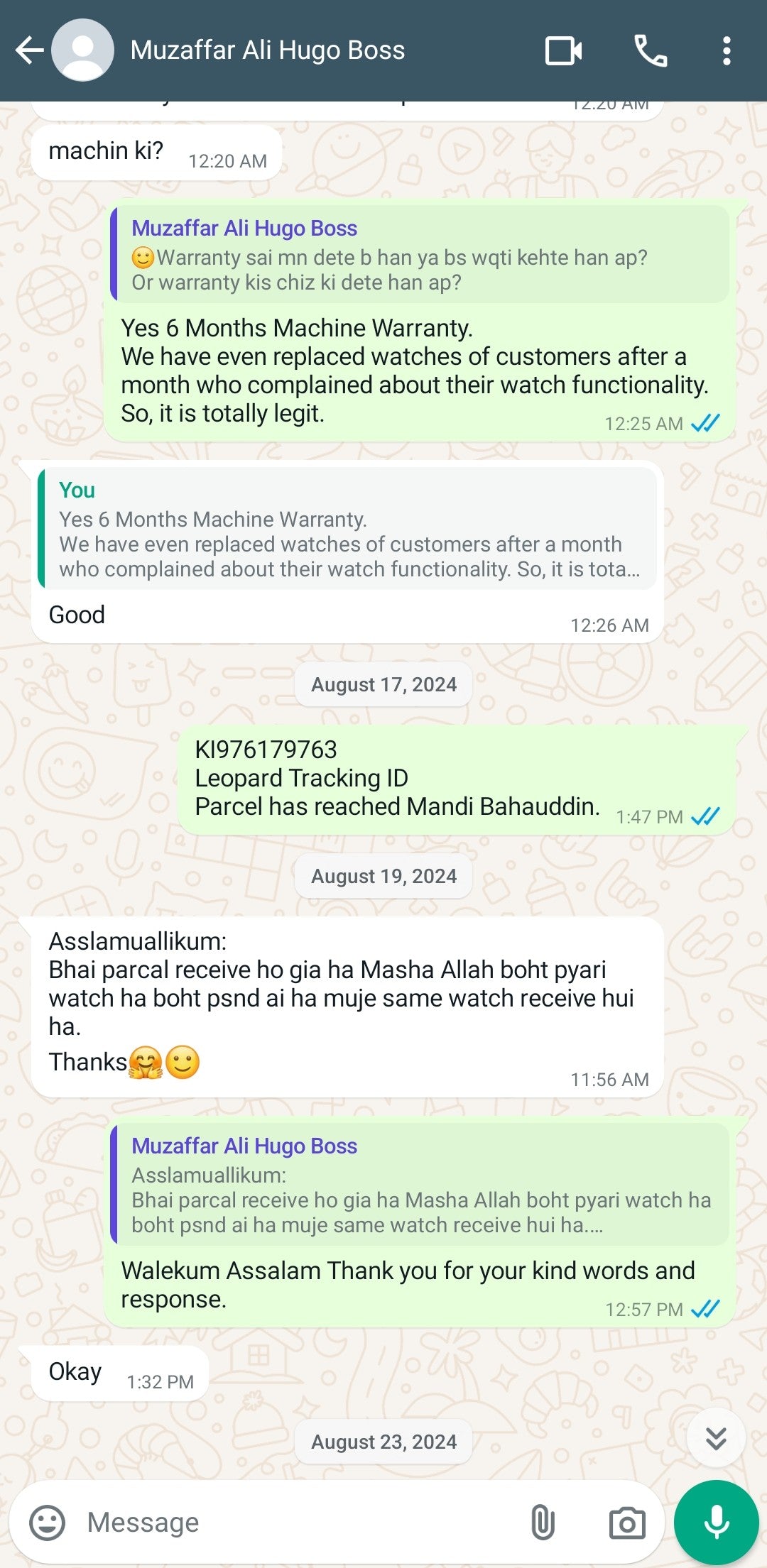
Task: Start a video call with Muzaffar Ali
Action: click(x=563, y=50)
